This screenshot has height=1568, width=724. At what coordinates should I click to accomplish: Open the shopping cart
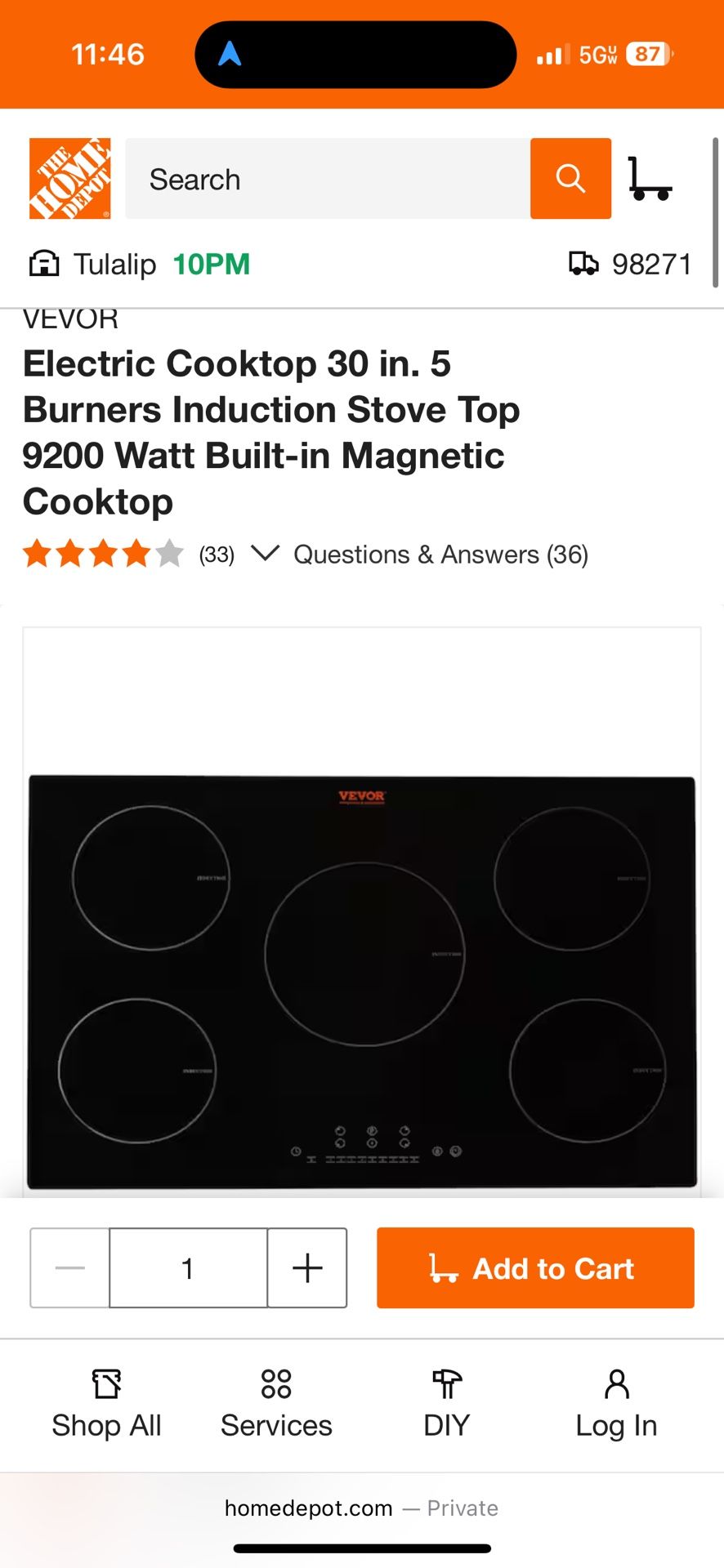[650, 179]
